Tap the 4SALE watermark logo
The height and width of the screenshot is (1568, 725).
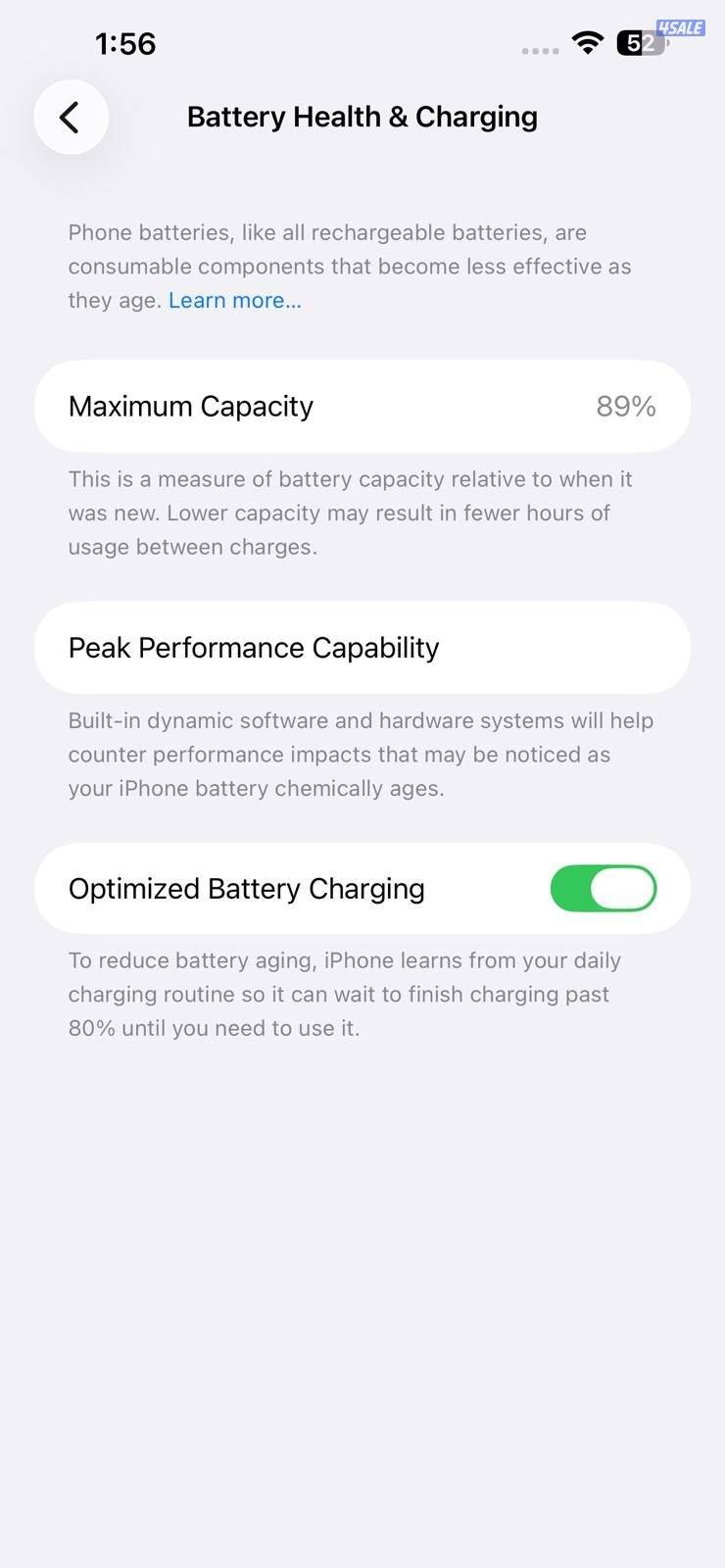point(683,27)
